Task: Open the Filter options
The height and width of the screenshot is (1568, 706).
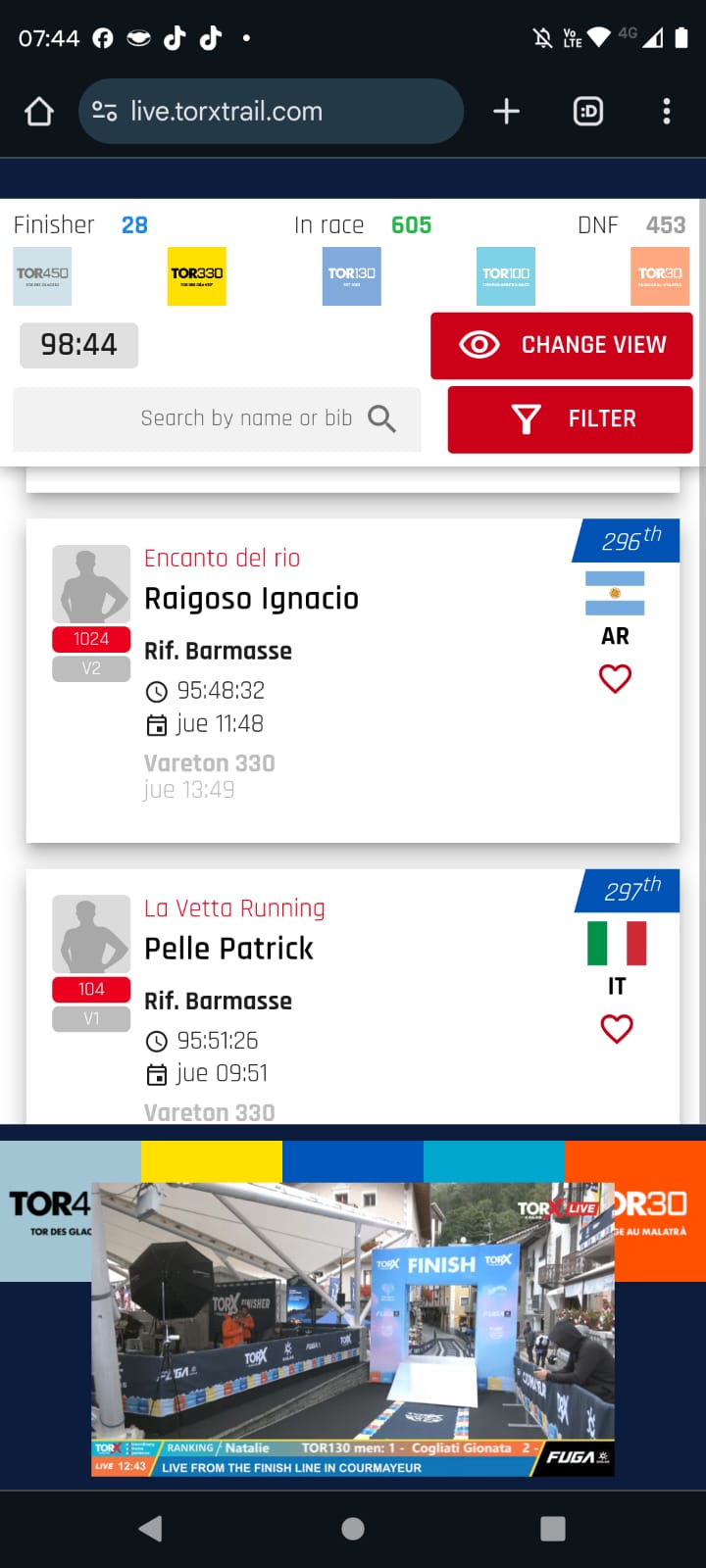Action: click(x=571, y=419)
